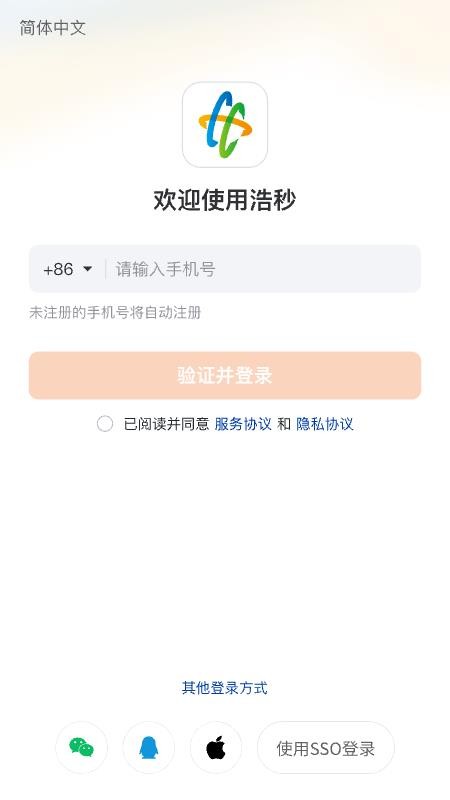450x800 pixels.
Task: Open the 隐私协议 link
Action: point(324,424)
